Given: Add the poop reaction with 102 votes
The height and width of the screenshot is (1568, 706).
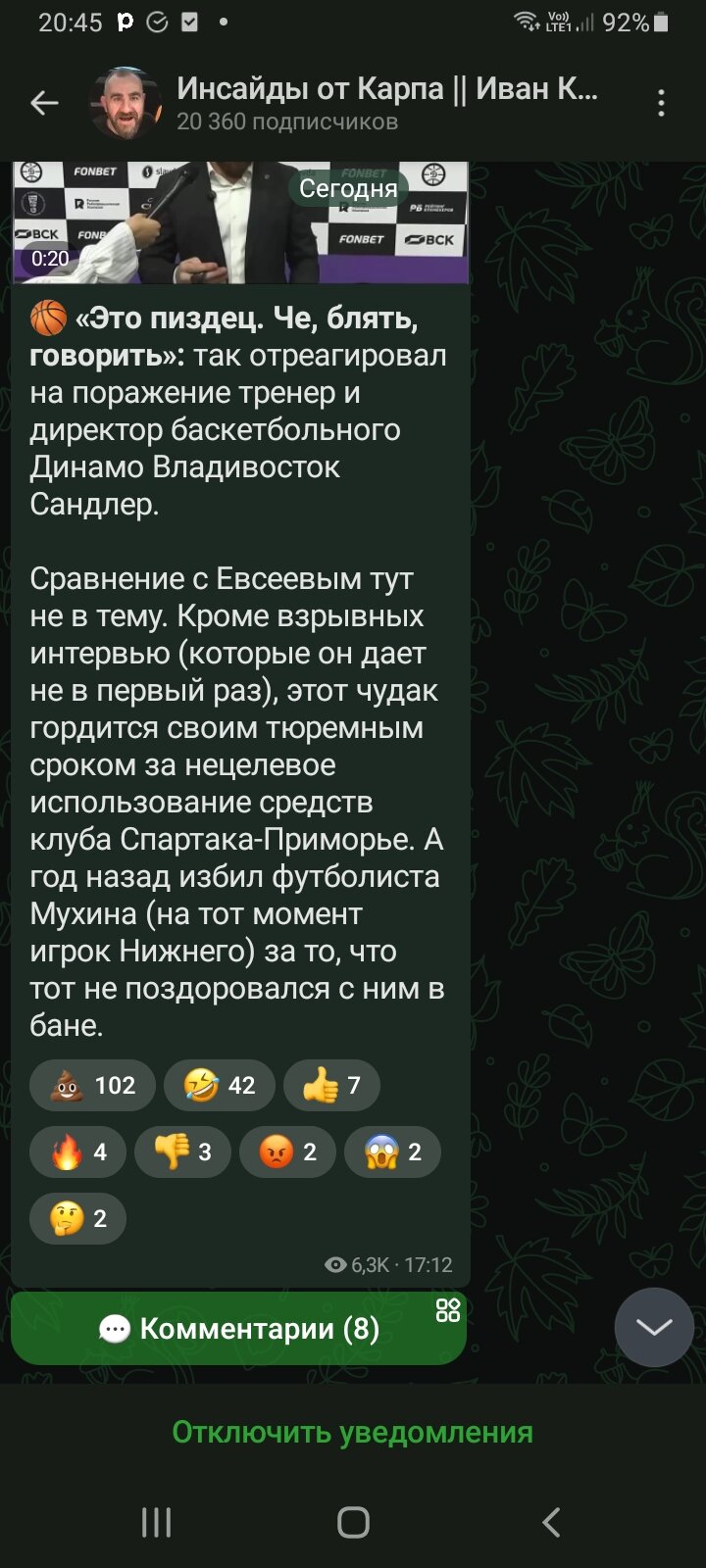Looking at the screenshot, I should click(92, 1085).
